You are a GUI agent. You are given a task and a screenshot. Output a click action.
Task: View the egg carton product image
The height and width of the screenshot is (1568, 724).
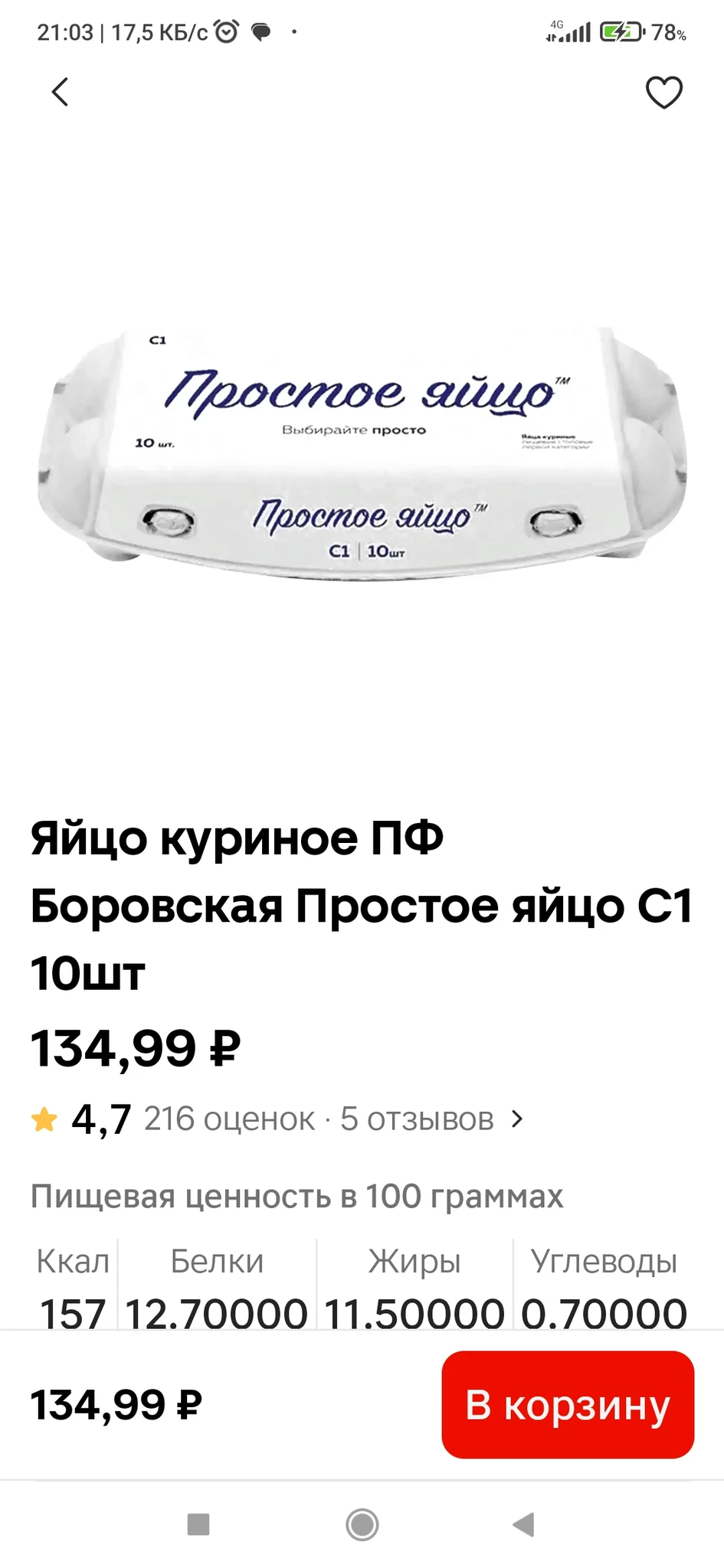coord(362,452)
